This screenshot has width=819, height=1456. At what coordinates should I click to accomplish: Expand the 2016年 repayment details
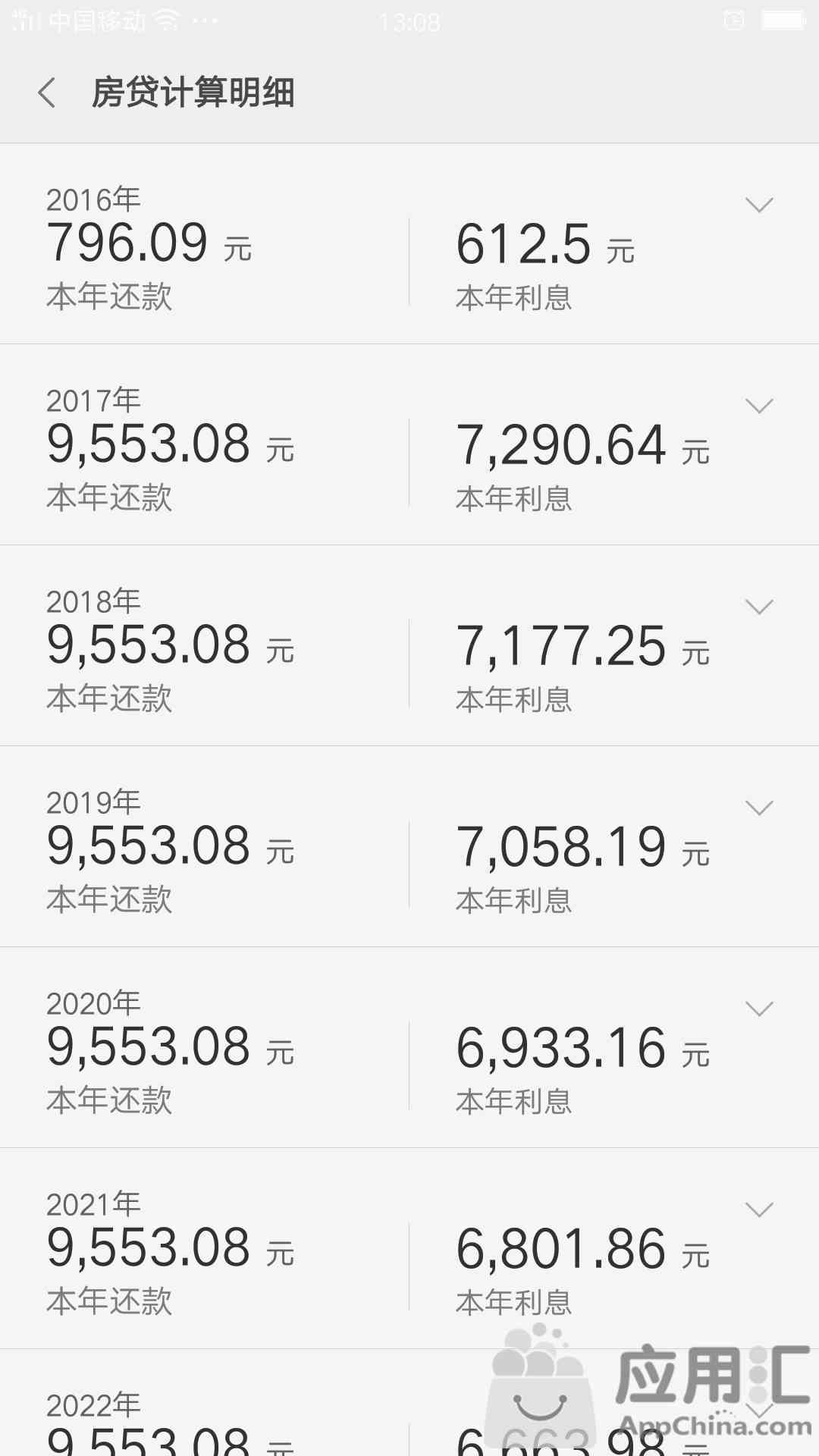point(759,205)
